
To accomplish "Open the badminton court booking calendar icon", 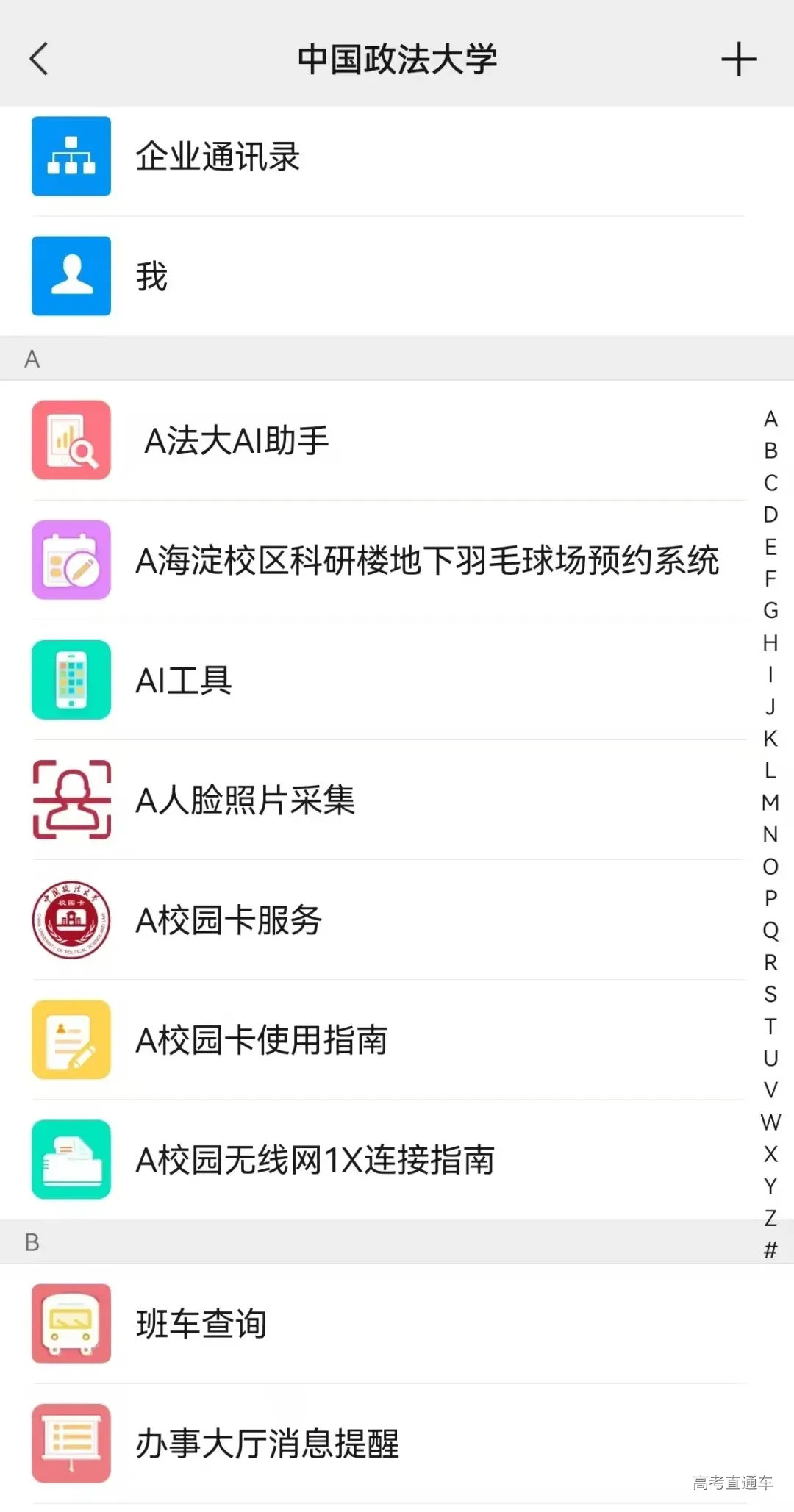I will [71, 560].
